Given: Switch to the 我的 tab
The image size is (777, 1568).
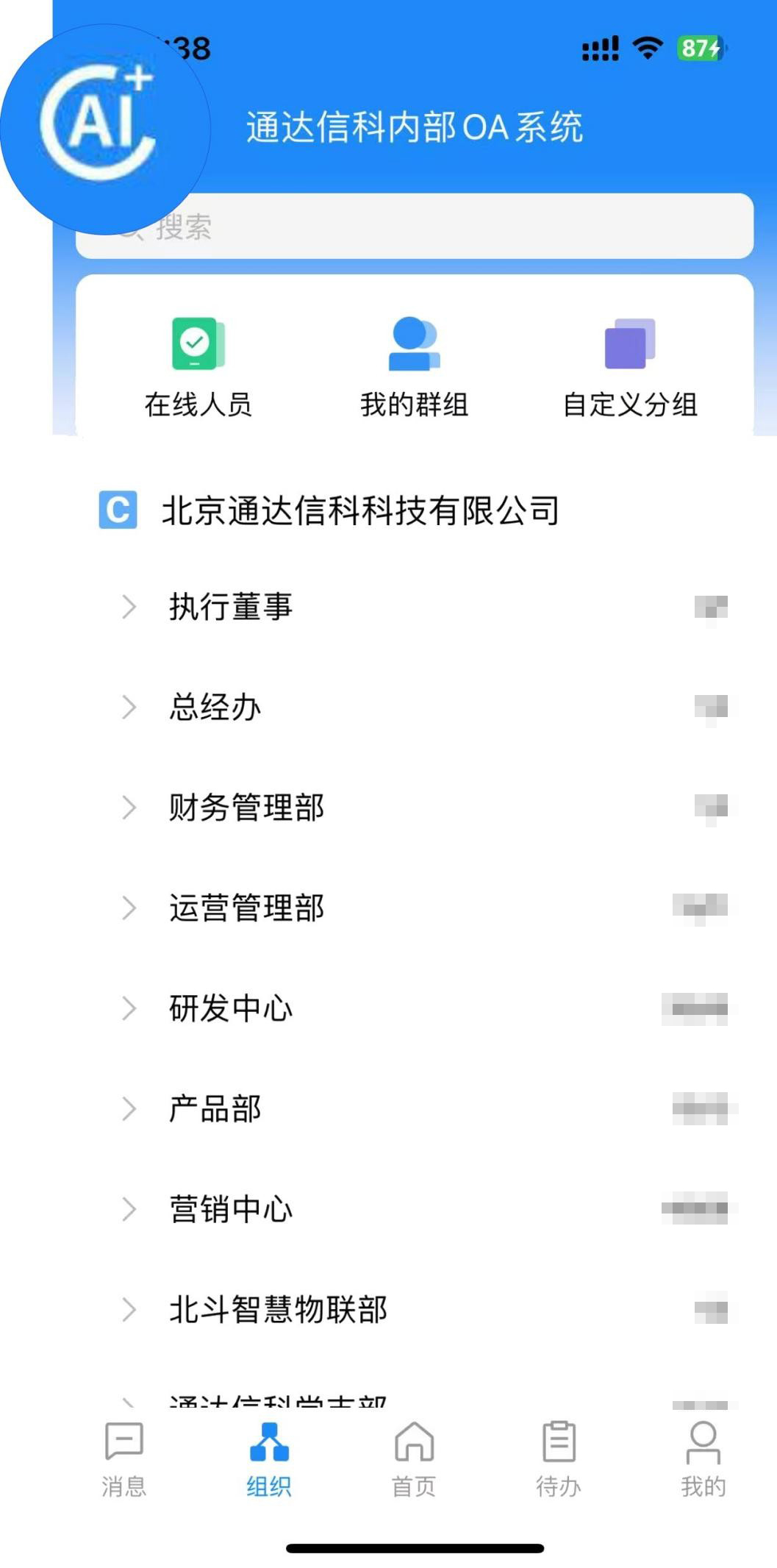Looking at the screenshot, I should click(703, 1460).
